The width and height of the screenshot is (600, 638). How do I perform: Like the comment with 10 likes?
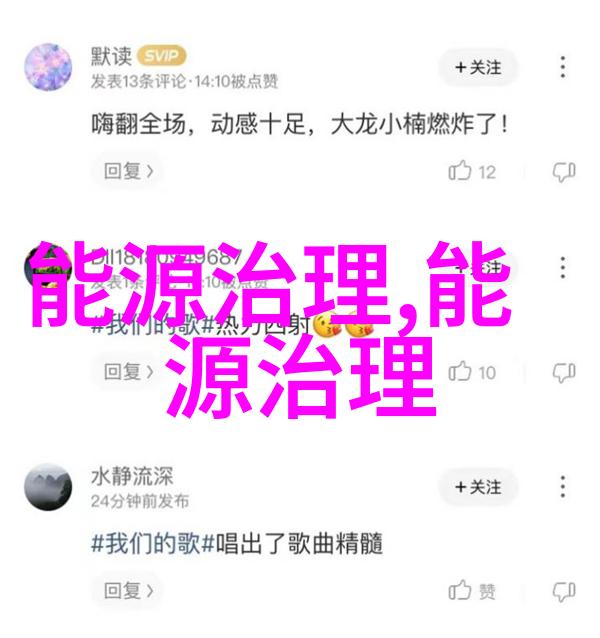[472, 373]
